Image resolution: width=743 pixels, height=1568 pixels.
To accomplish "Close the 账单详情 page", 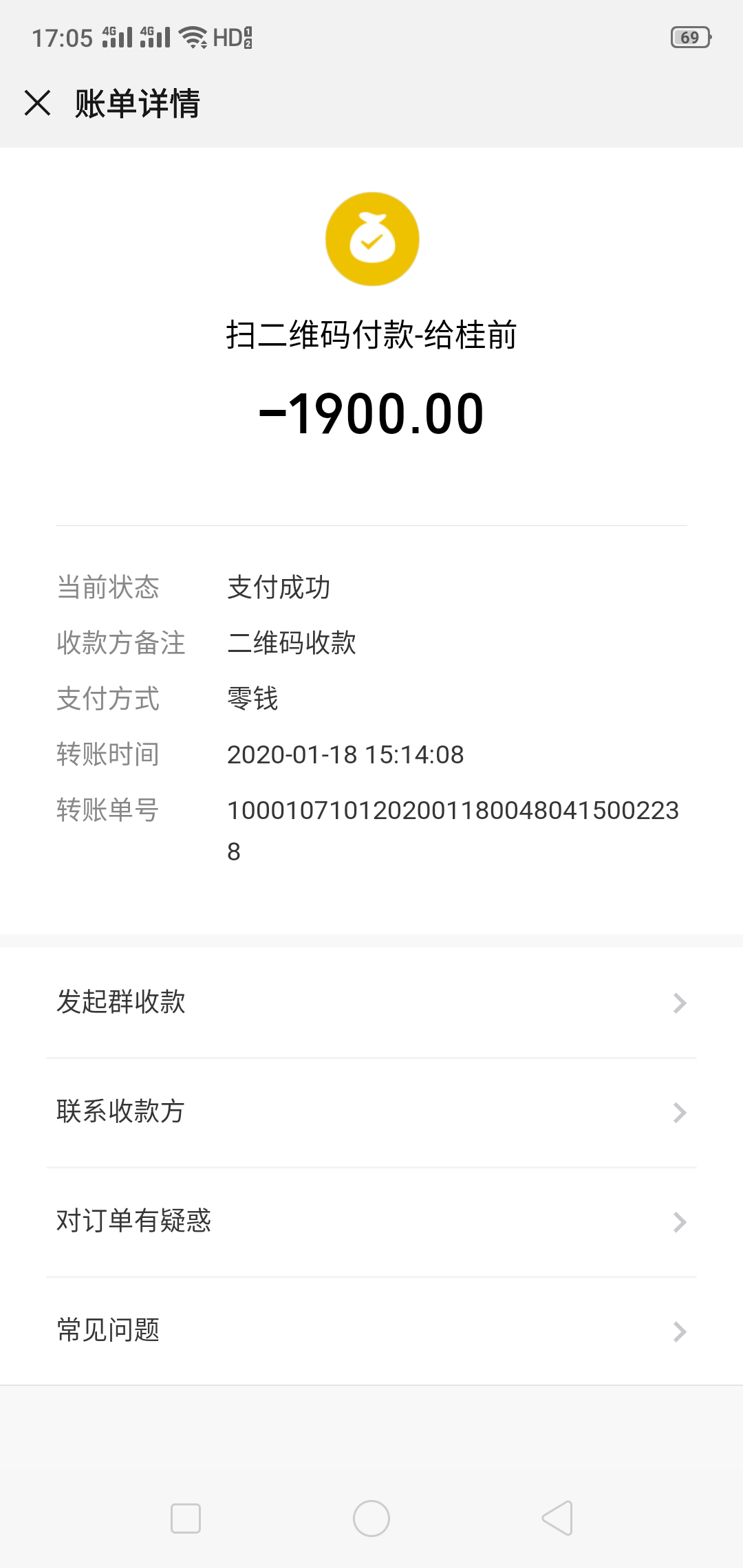I will click(x=38, y=103).
